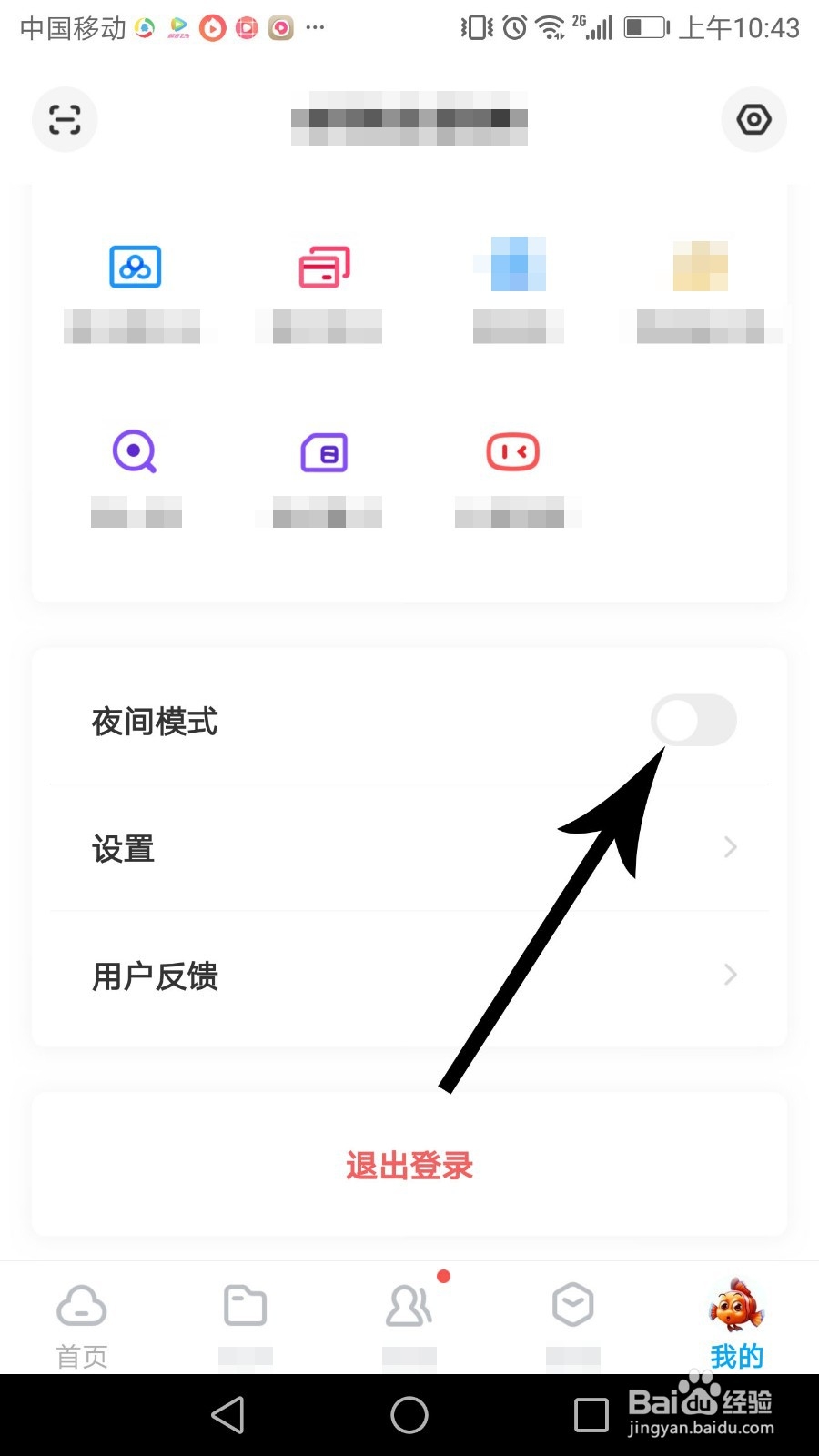Open the purple magnifier search icon
819x1456 pixels.
(x=135, y=451)
